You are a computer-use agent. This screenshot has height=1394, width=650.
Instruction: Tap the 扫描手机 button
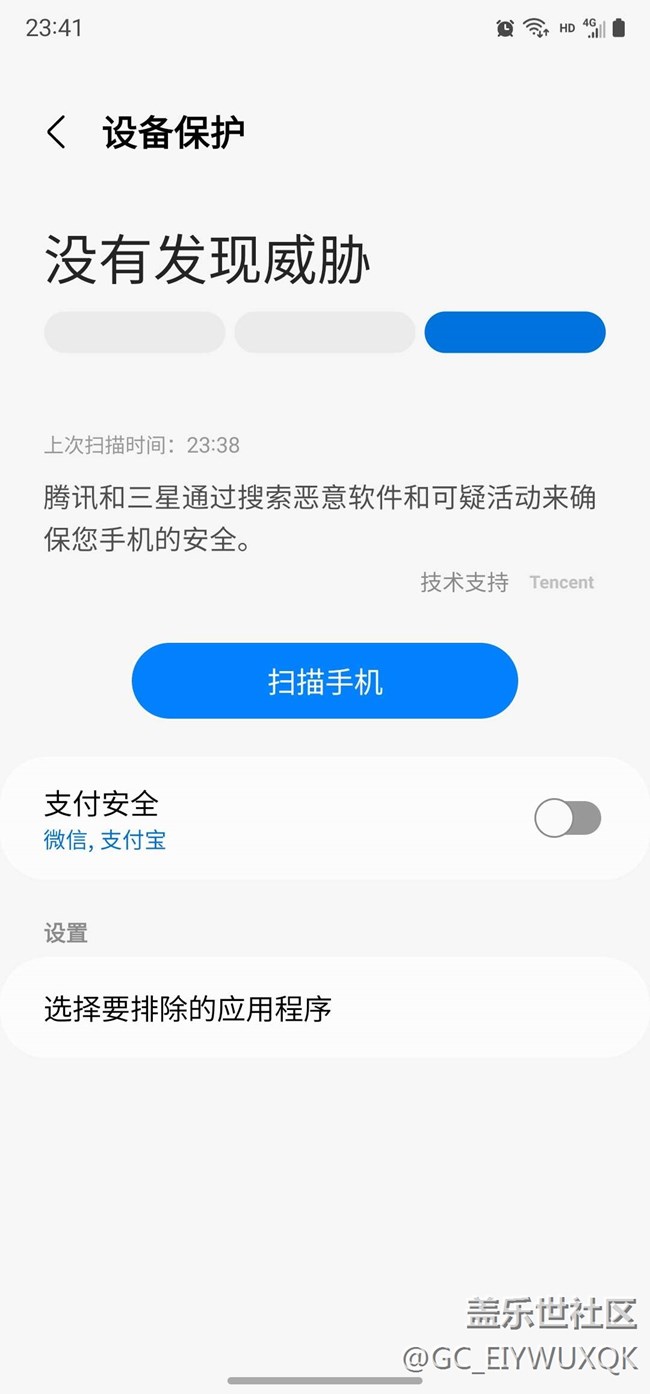[x=325, y=681]
